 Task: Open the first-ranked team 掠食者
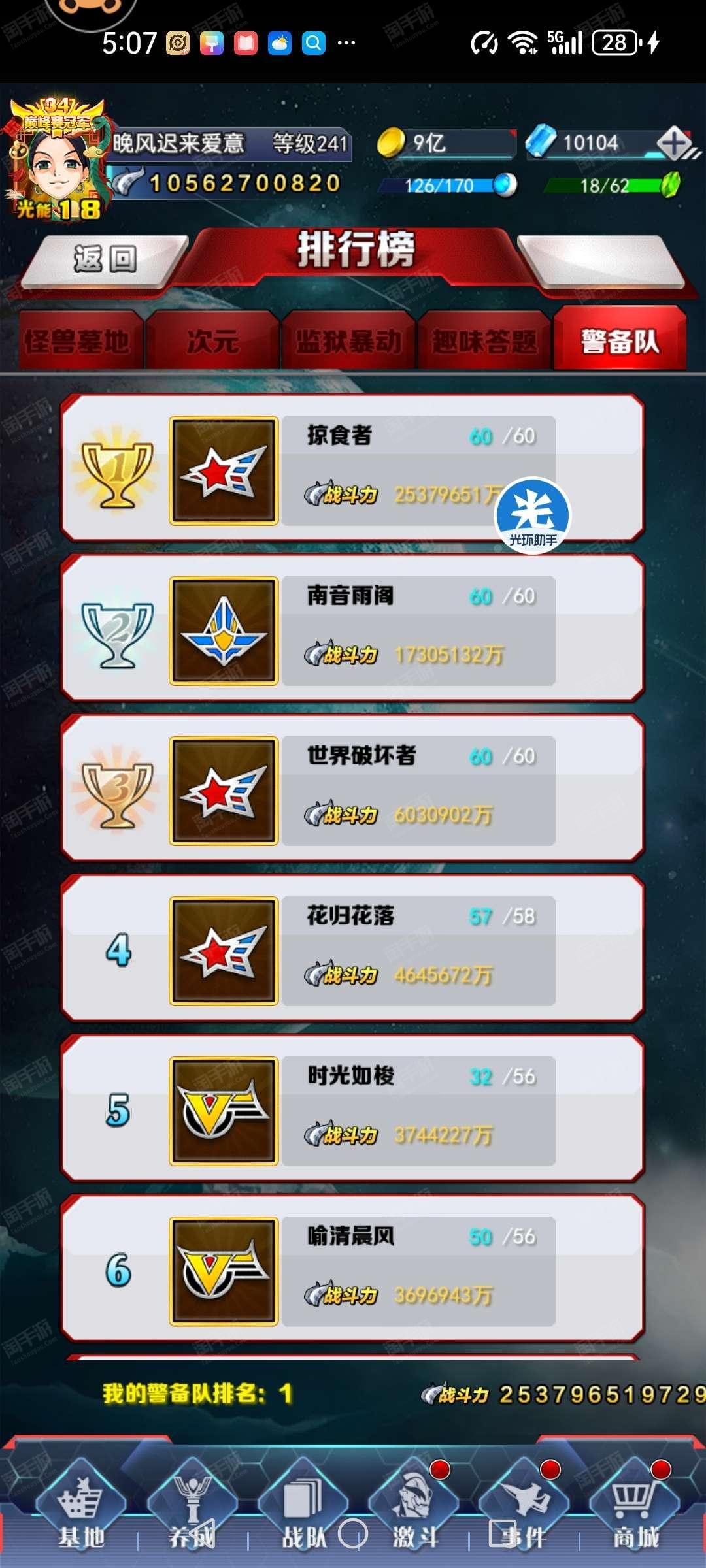(x=353, y=468)
